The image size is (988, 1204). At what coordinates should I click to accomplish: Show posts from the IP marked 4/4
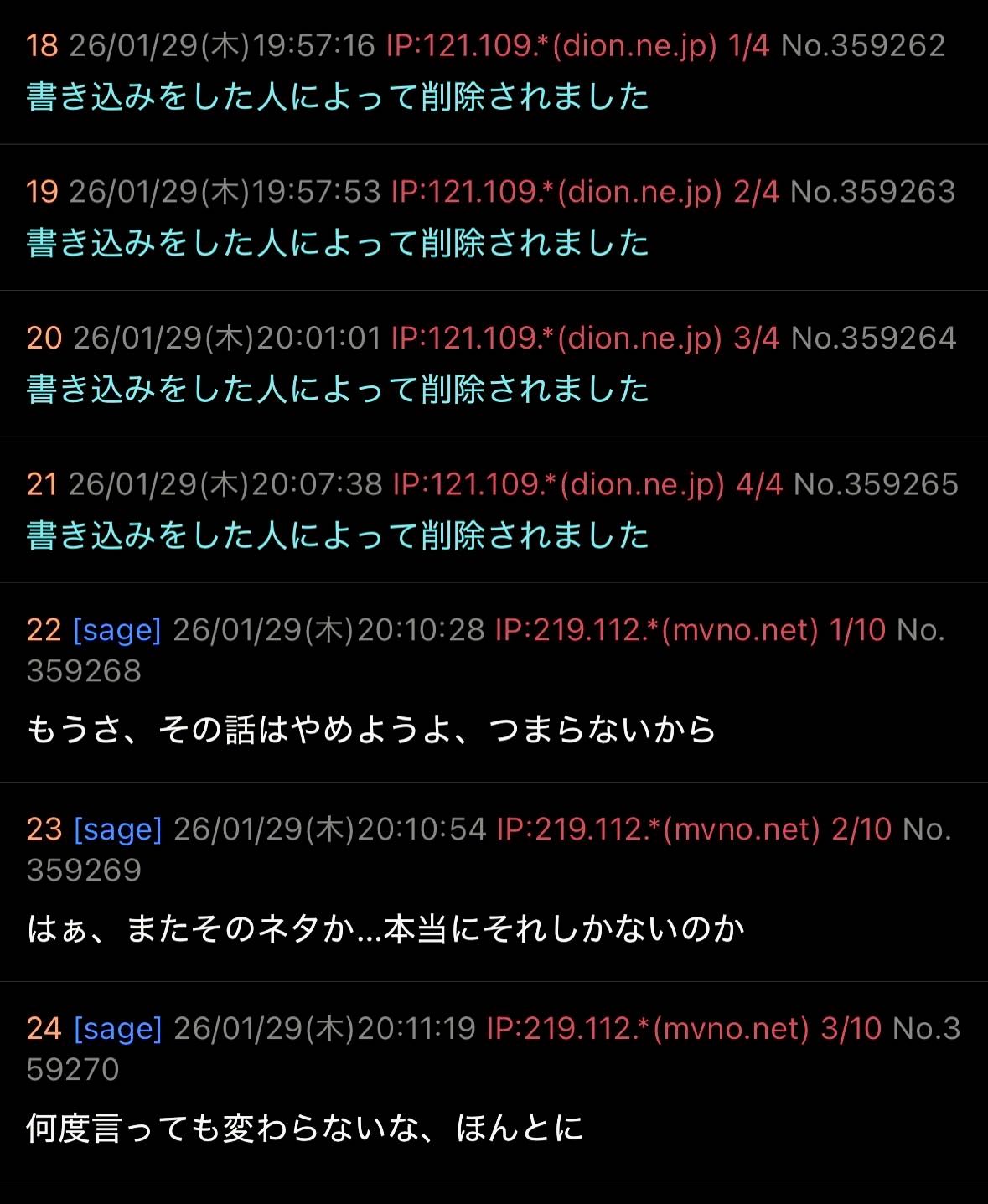pyautogui.click(x=558, y=484)
